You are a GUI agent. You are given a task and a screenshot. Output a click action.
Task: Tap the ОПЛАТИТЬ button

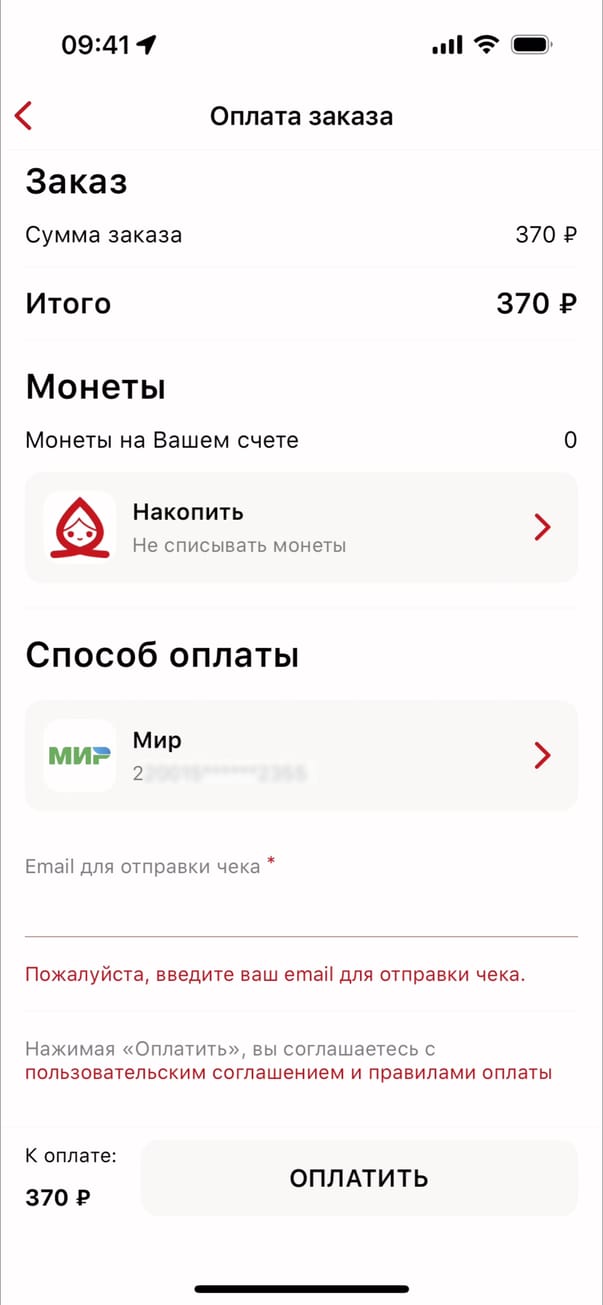[x=359, y=1178]
